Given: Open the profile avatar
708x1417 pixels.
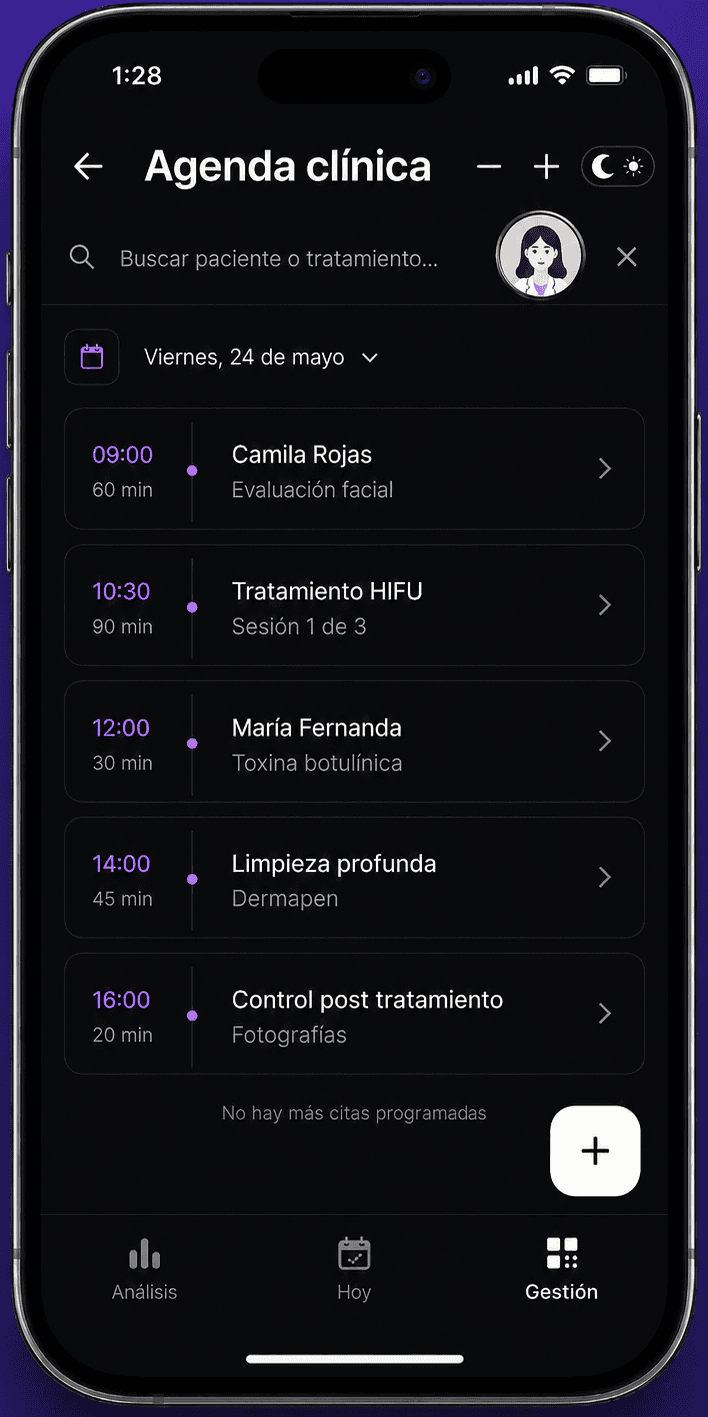Looking at the screenshot, I should tap(541, 256).
